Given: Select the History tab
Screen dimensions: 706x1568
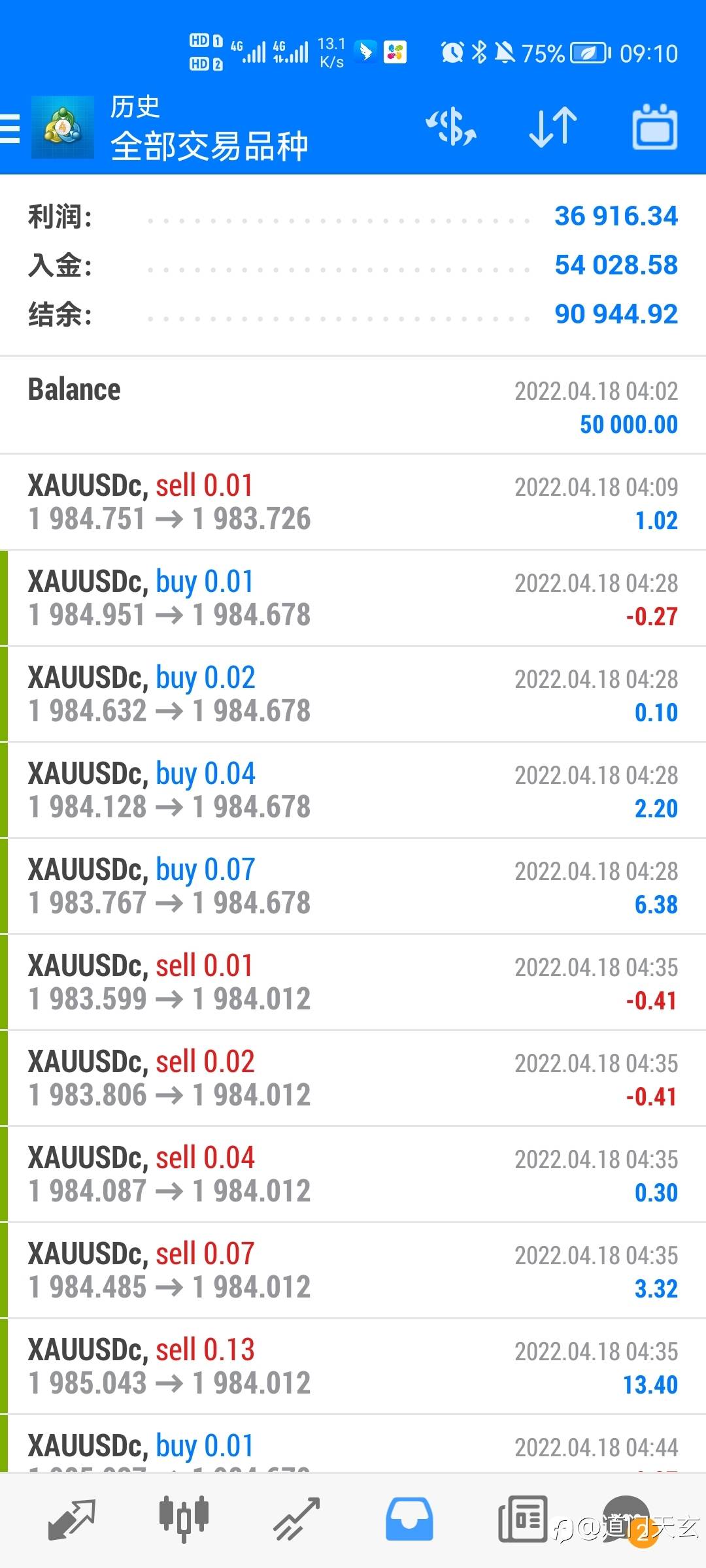Looking at the screenshot, I should tap(409, 1518).
